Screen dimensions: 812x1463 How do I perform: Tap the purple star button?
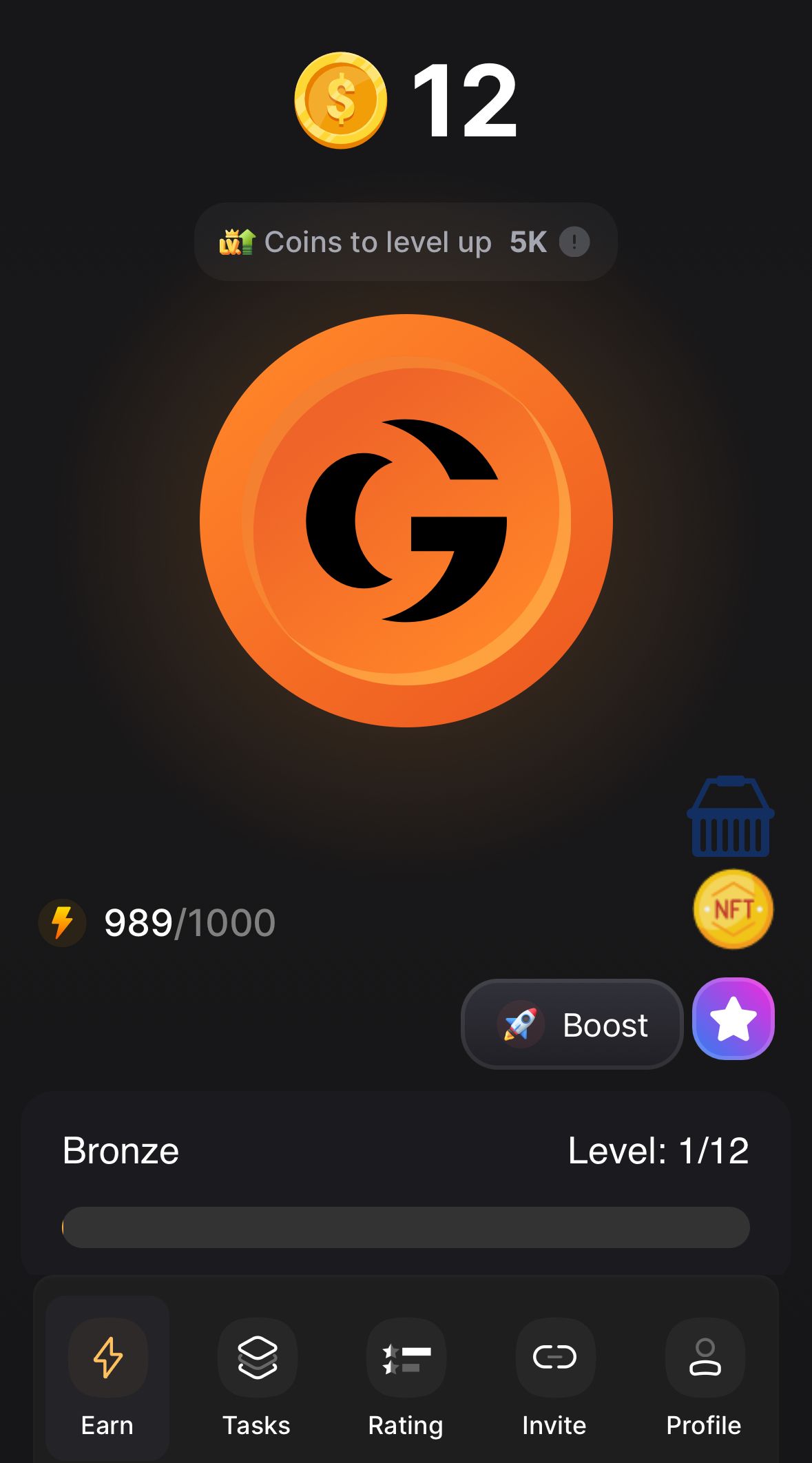pyautogui.click(x=733, y=1019)
